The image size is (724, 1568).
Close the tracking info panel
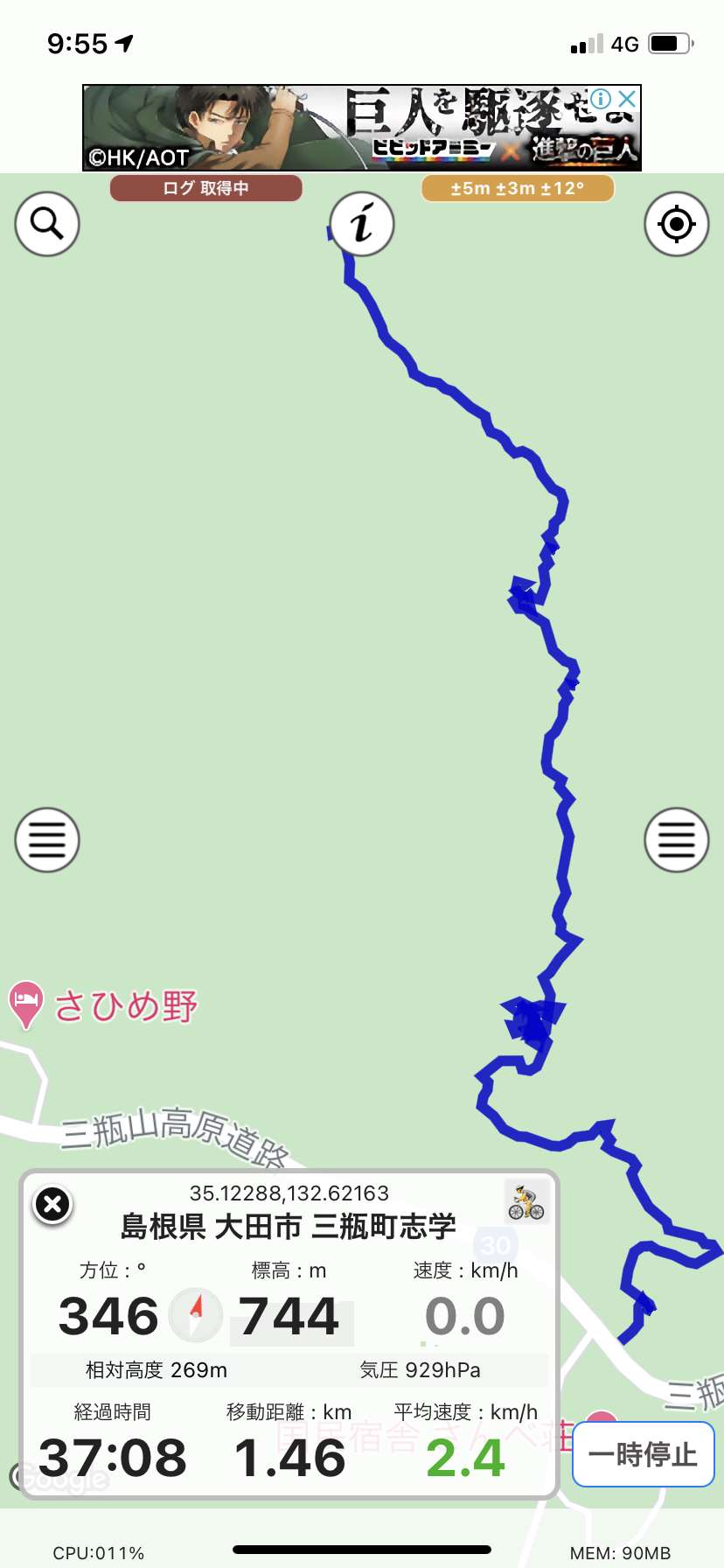point(52,1205)
